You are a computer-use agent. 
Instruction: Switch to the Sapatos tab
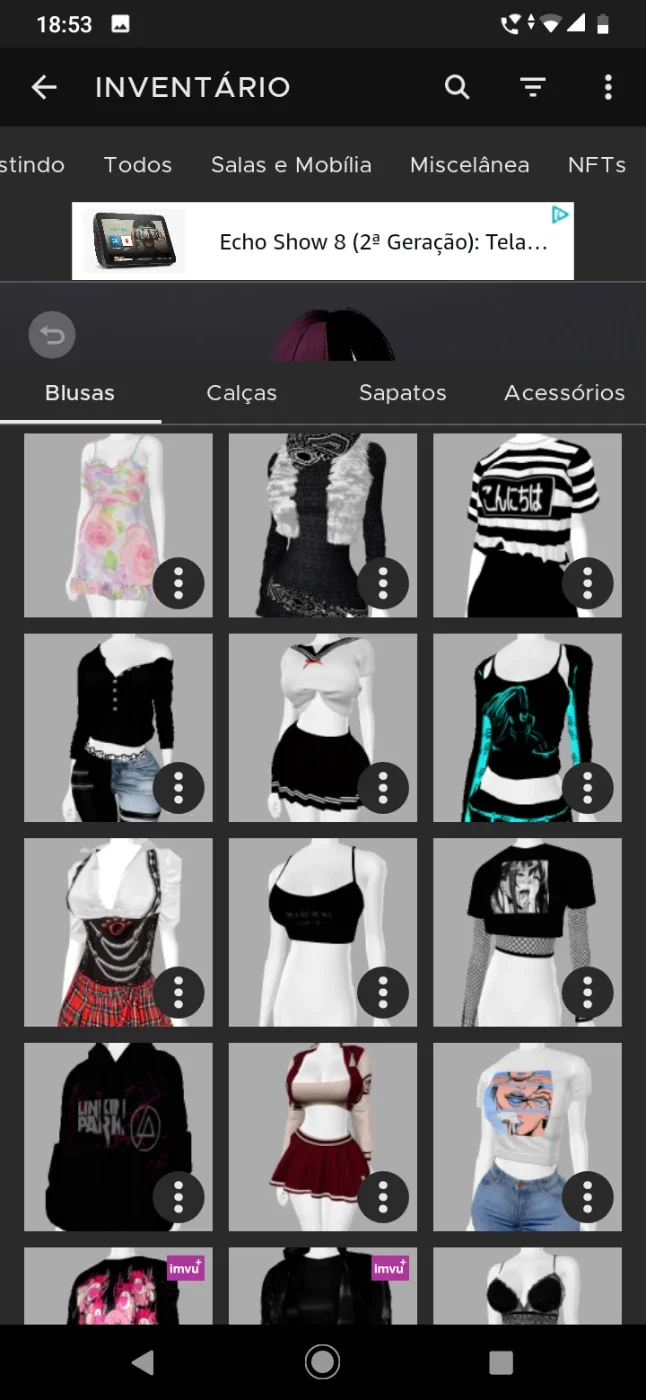pyautogui.click(x=403, y=393)
